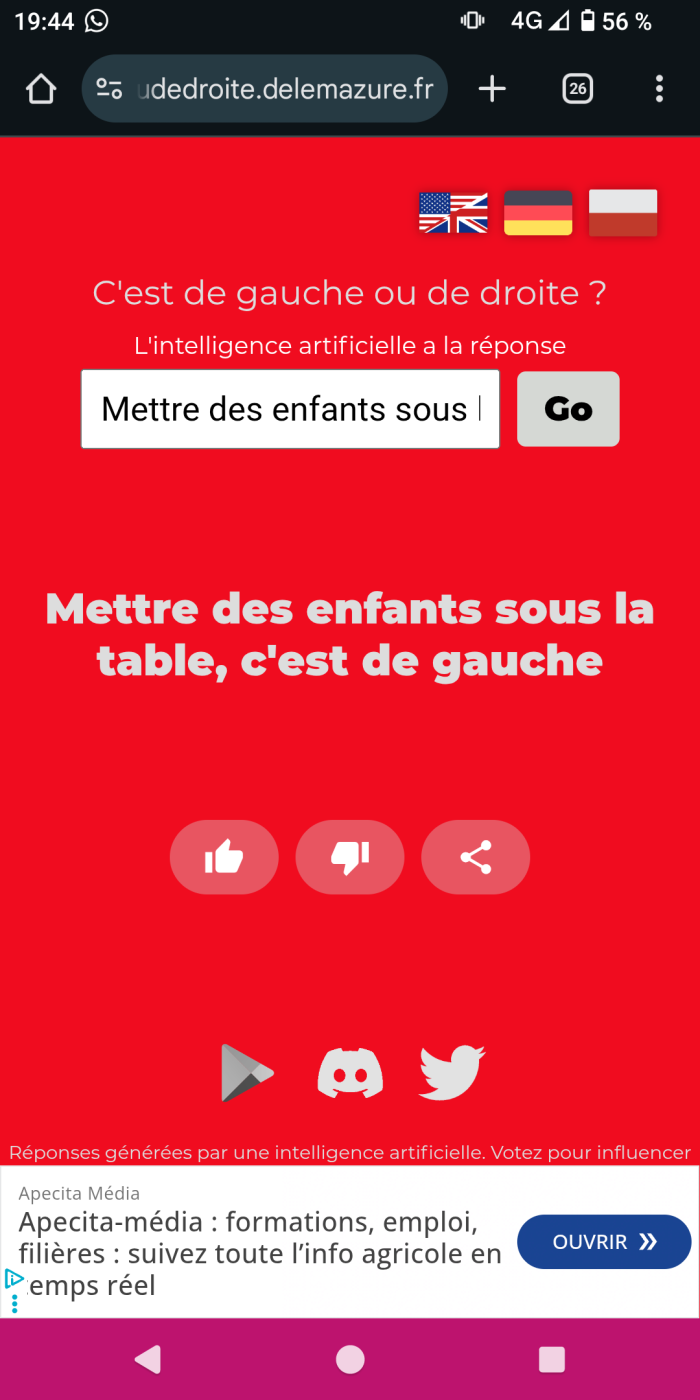Open the browser overflow menu
Screen dimensions: 700x1400
pos(659,89)
